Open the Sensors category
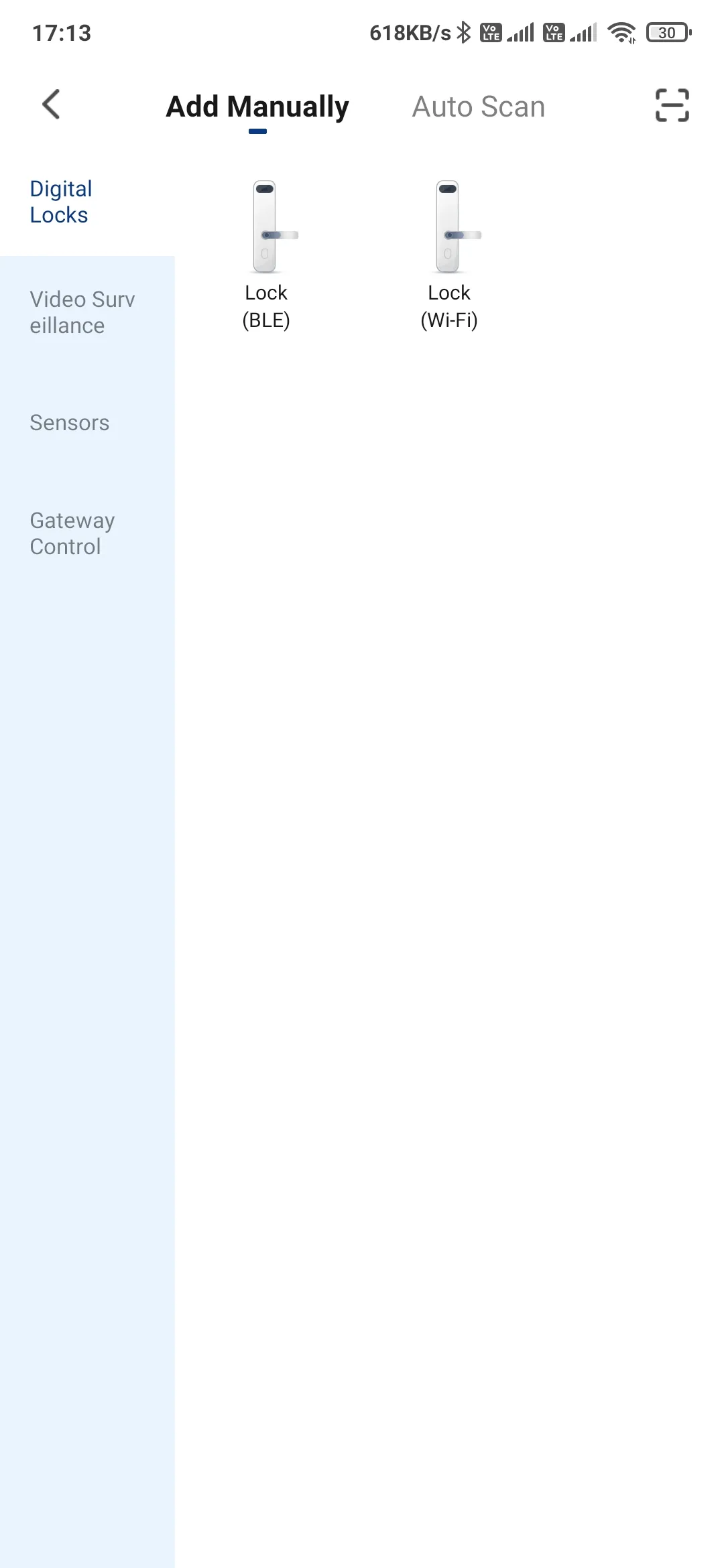 pyautogui.click(x=70, y=422)
